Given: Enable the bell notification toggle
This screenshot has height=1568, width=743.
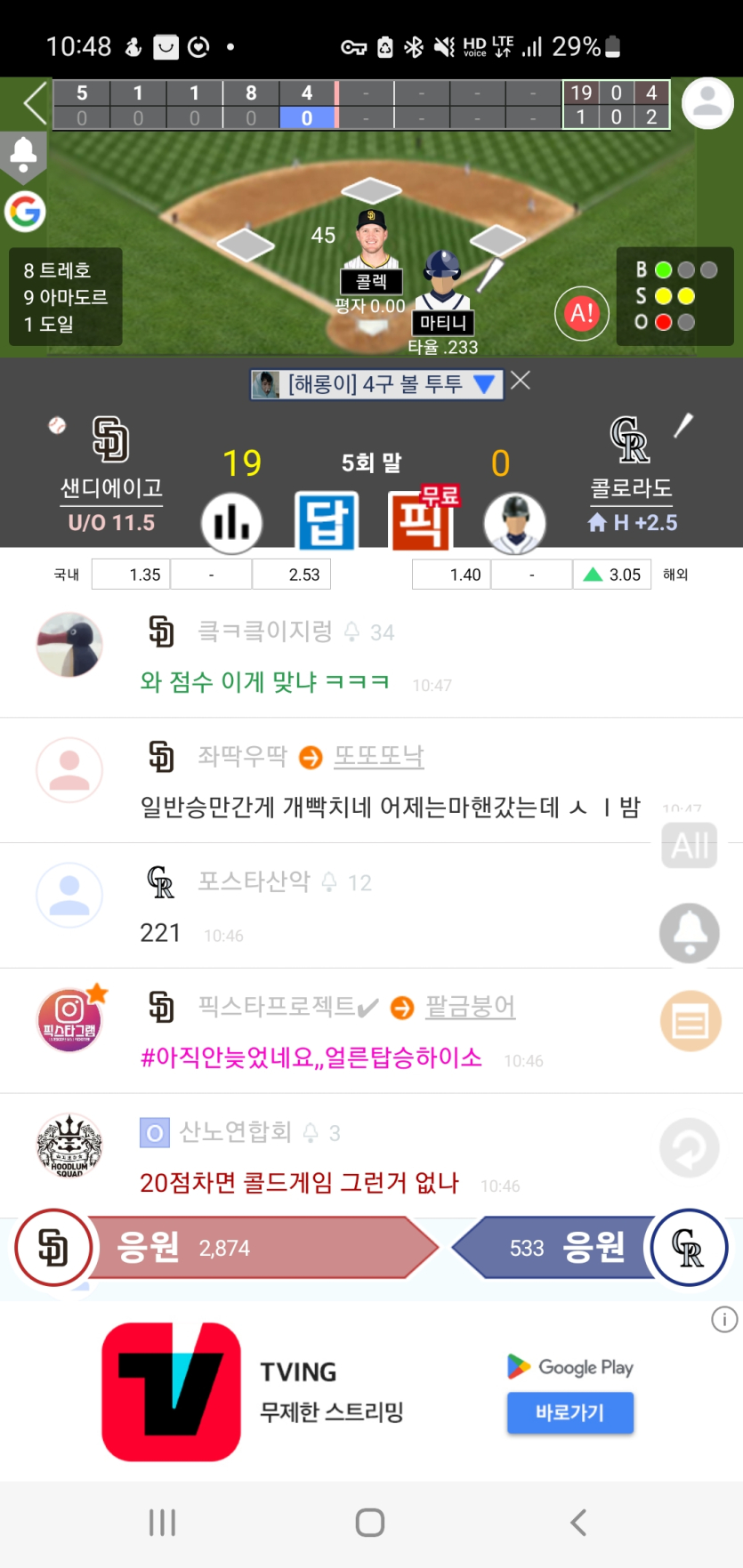Looking at the screenshot, I should 690,933.
